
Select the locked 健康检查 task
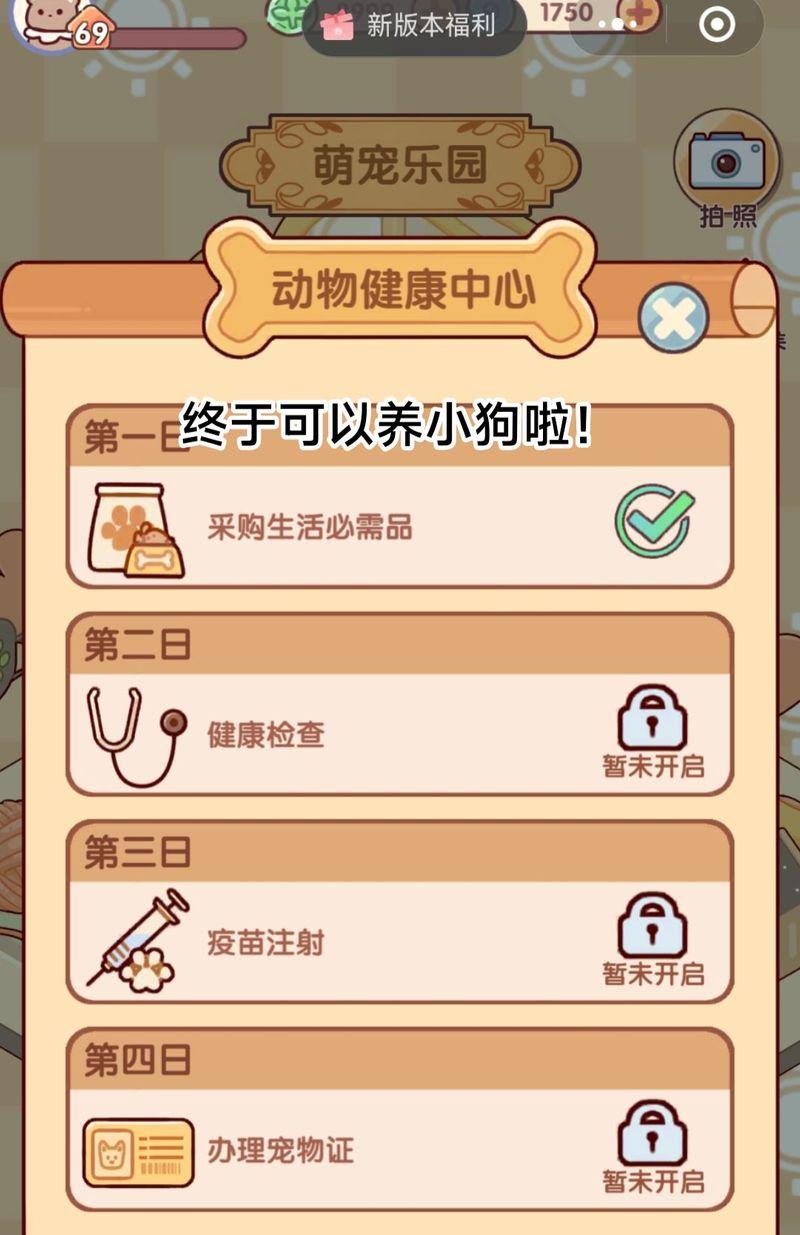pyautogui.click(x=400, y=733)
